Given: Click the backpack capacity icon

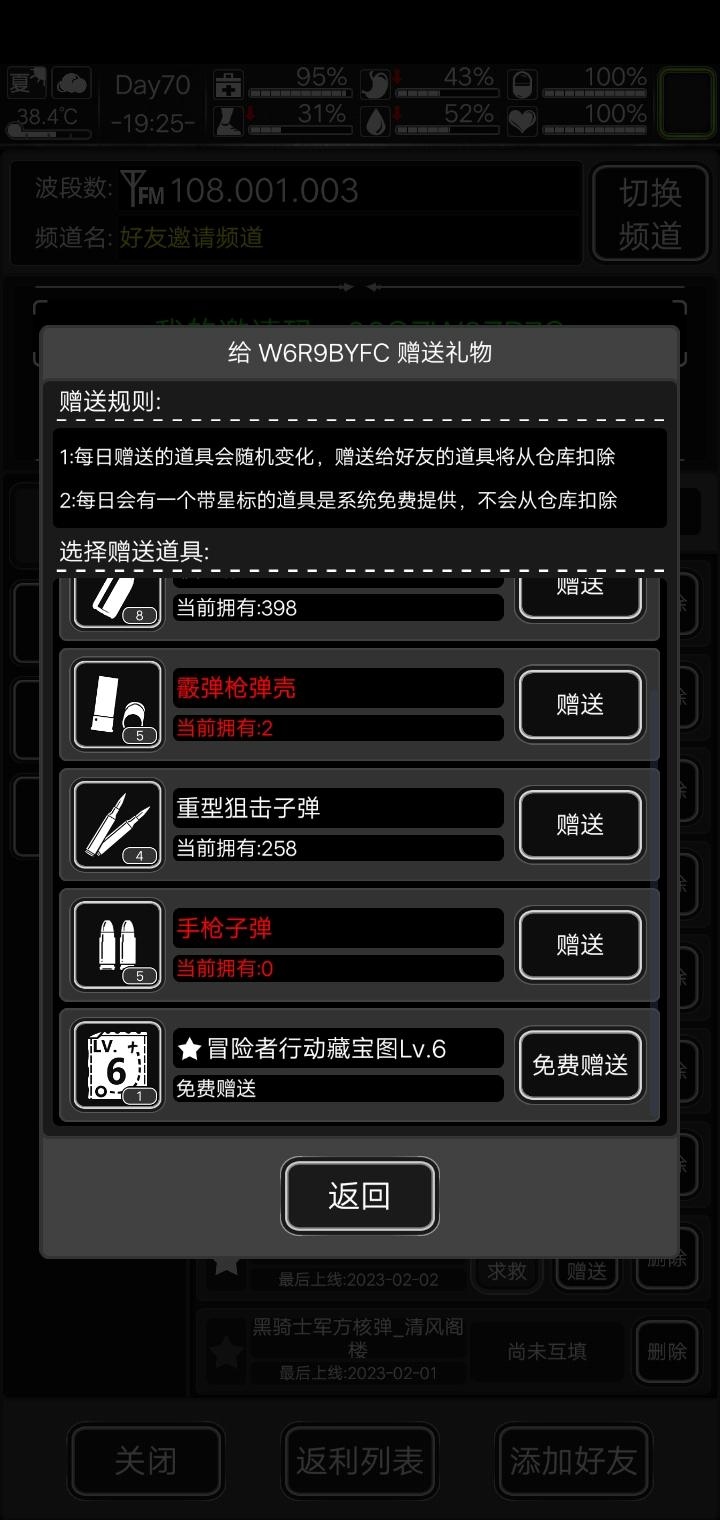Looking at the screenshot, I should pos(521,85).
